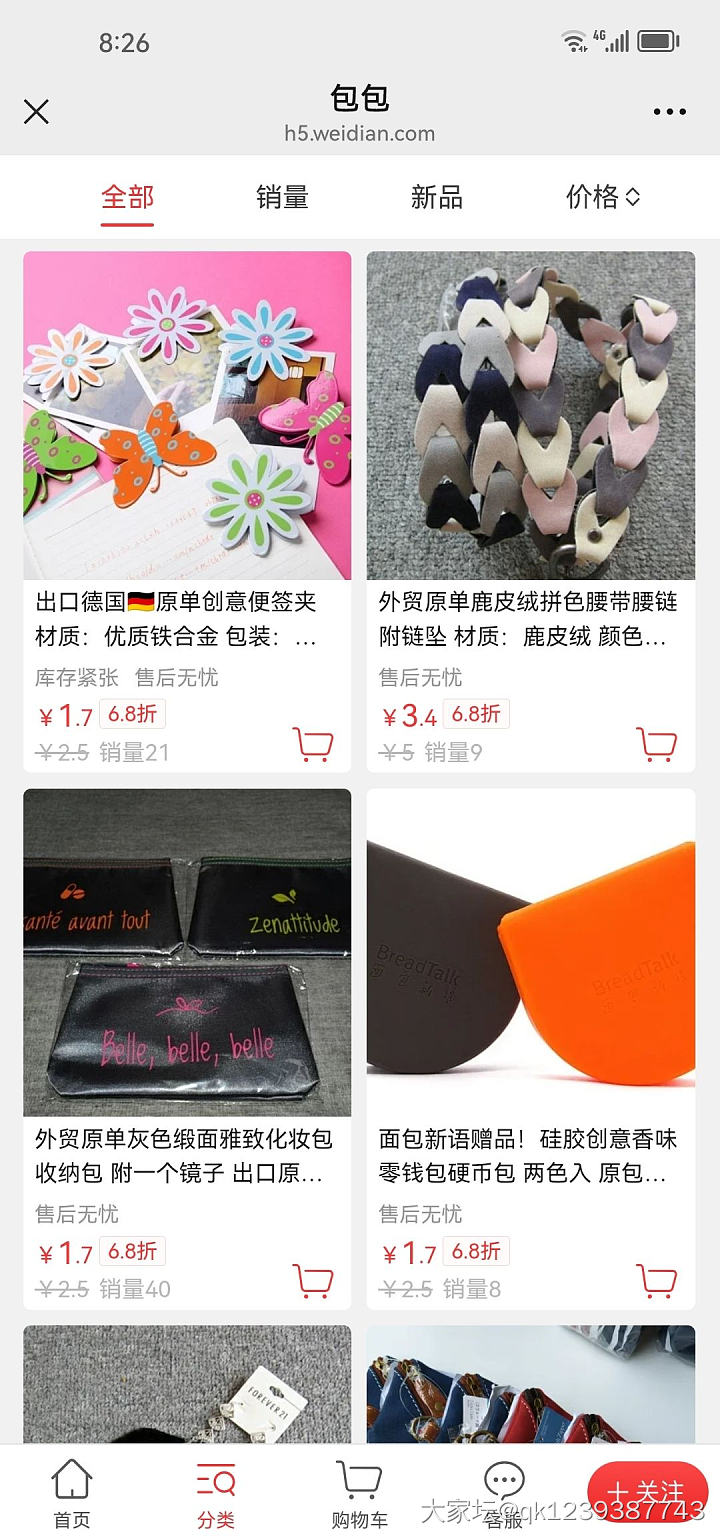Image resolution: width=720 pixels, height=1540 pixels.
Task: Add the gray makeup bag to cart
Action: (x=314, y=1282)
